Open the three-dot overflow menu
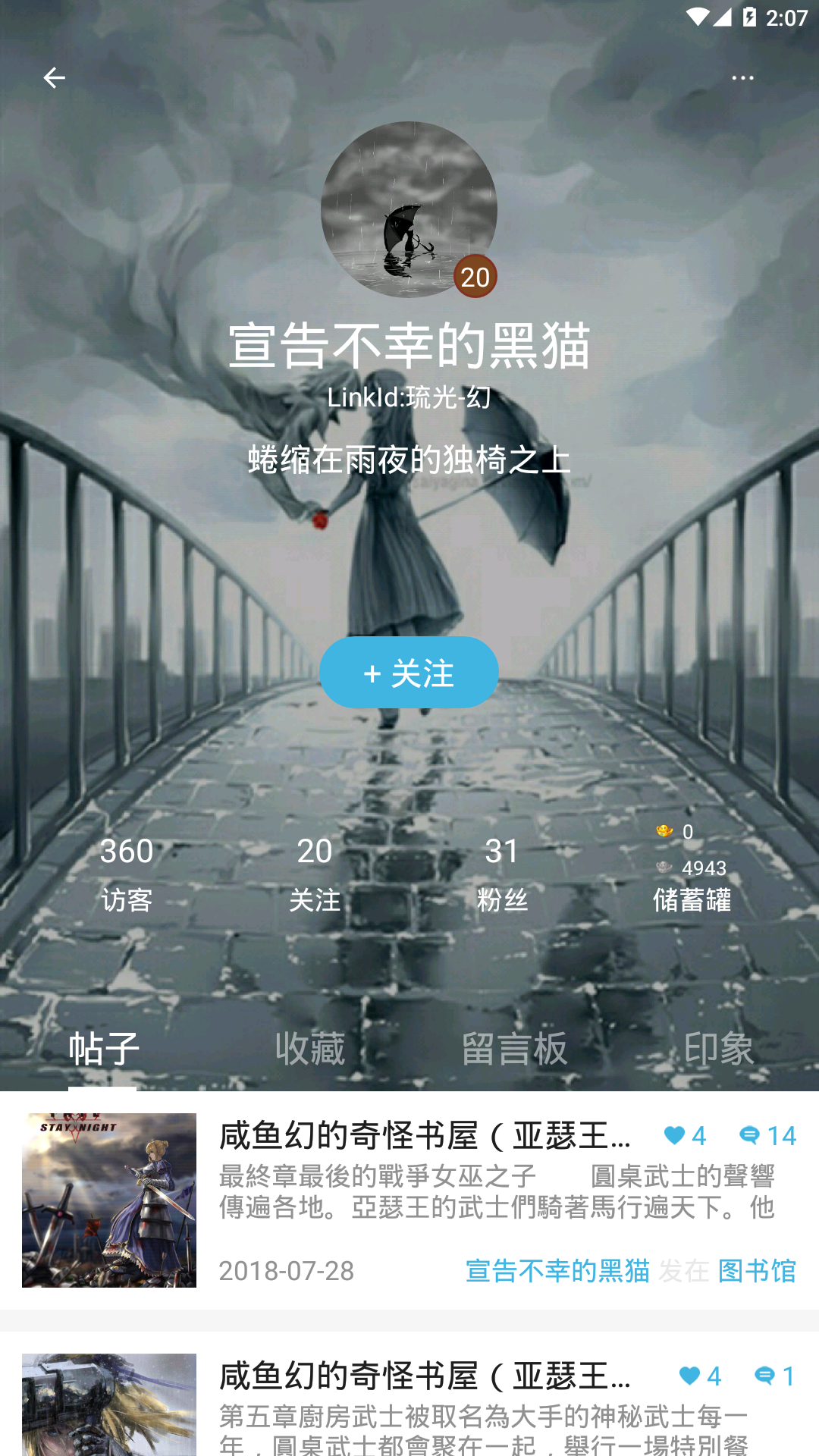This screenshot has width=819, height=1456. coord(742,77)
